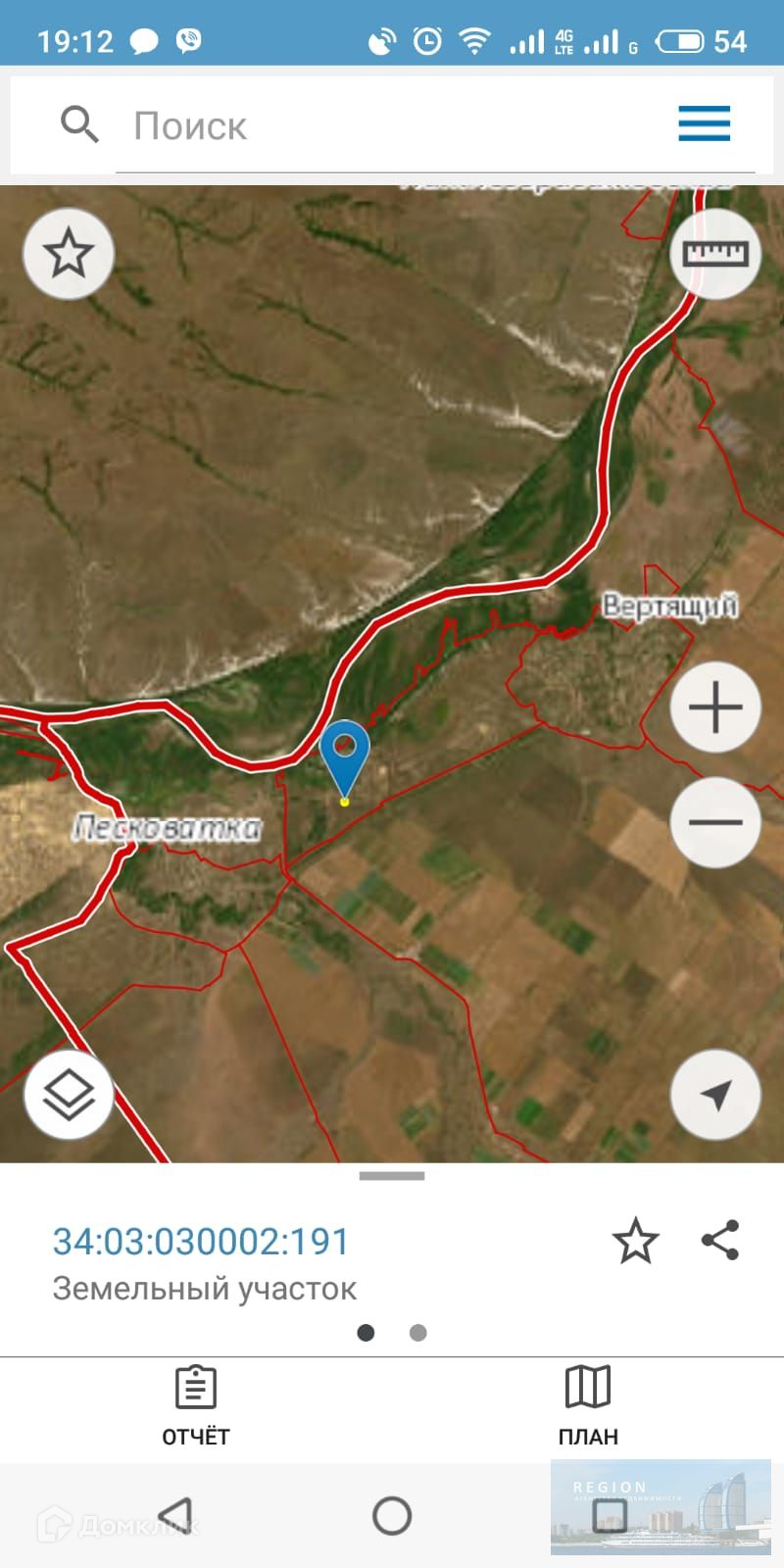Screen dimensions: 784x1568
Task: Tap the blue location pin marker
Action: coord(345,755)
